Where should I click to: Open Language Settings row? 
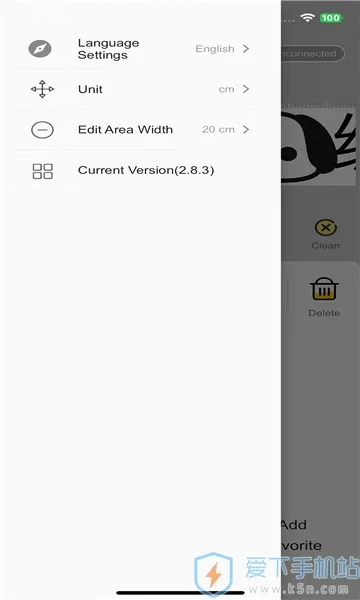pyautogui.click(x=140, y=49)
